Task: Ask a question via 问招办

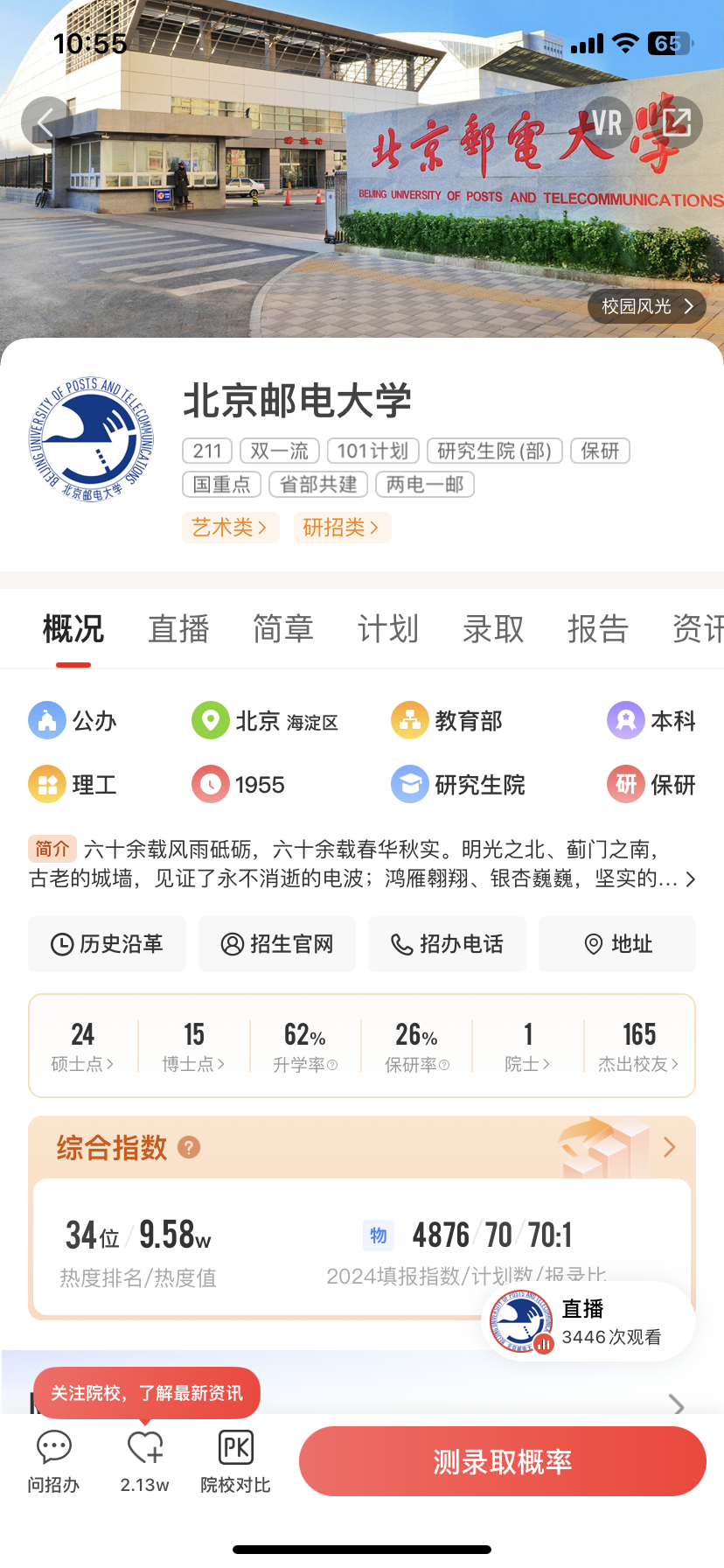Action: point(53,1460)
